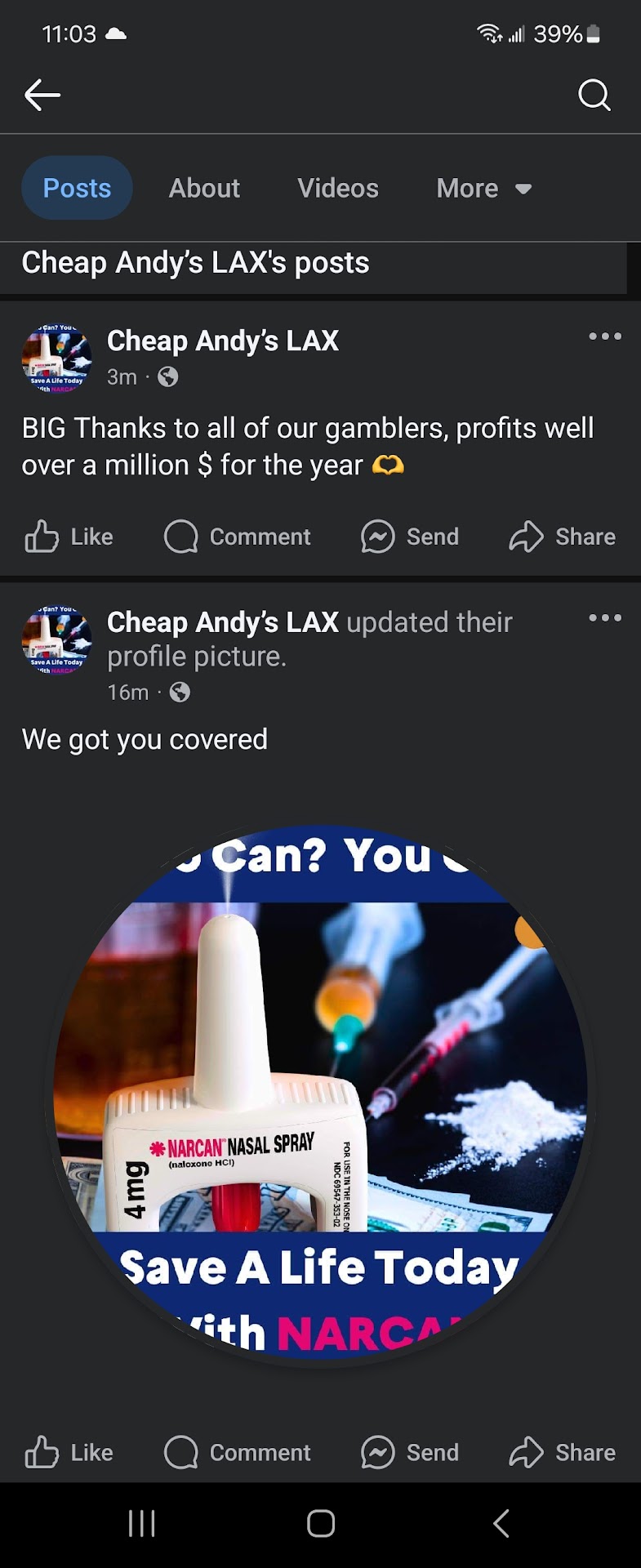641x1568 pixels.
Task: Open options menu on the gamblers post
Action: coord(605,336)
